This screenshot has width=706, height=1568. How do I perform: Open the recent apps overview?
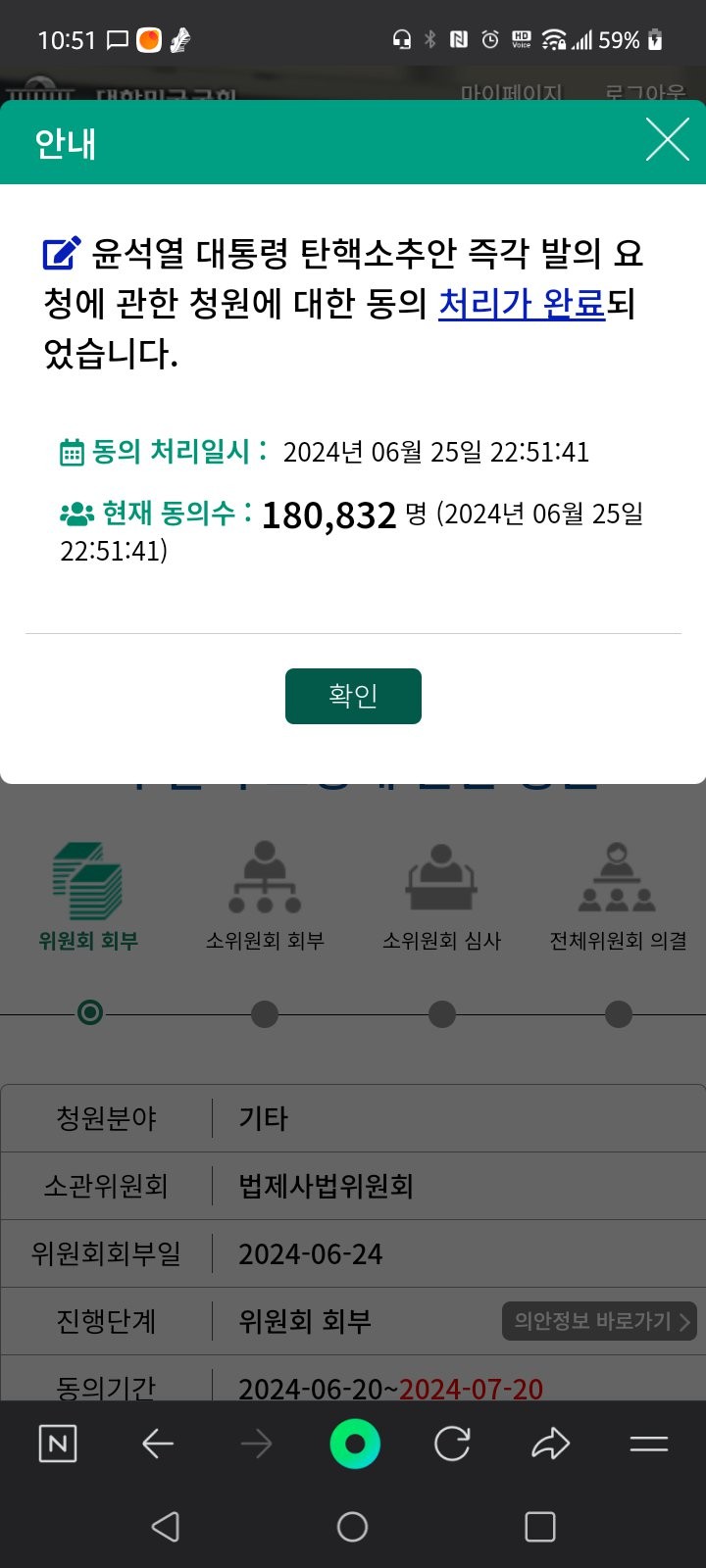tap(539, 1526)
